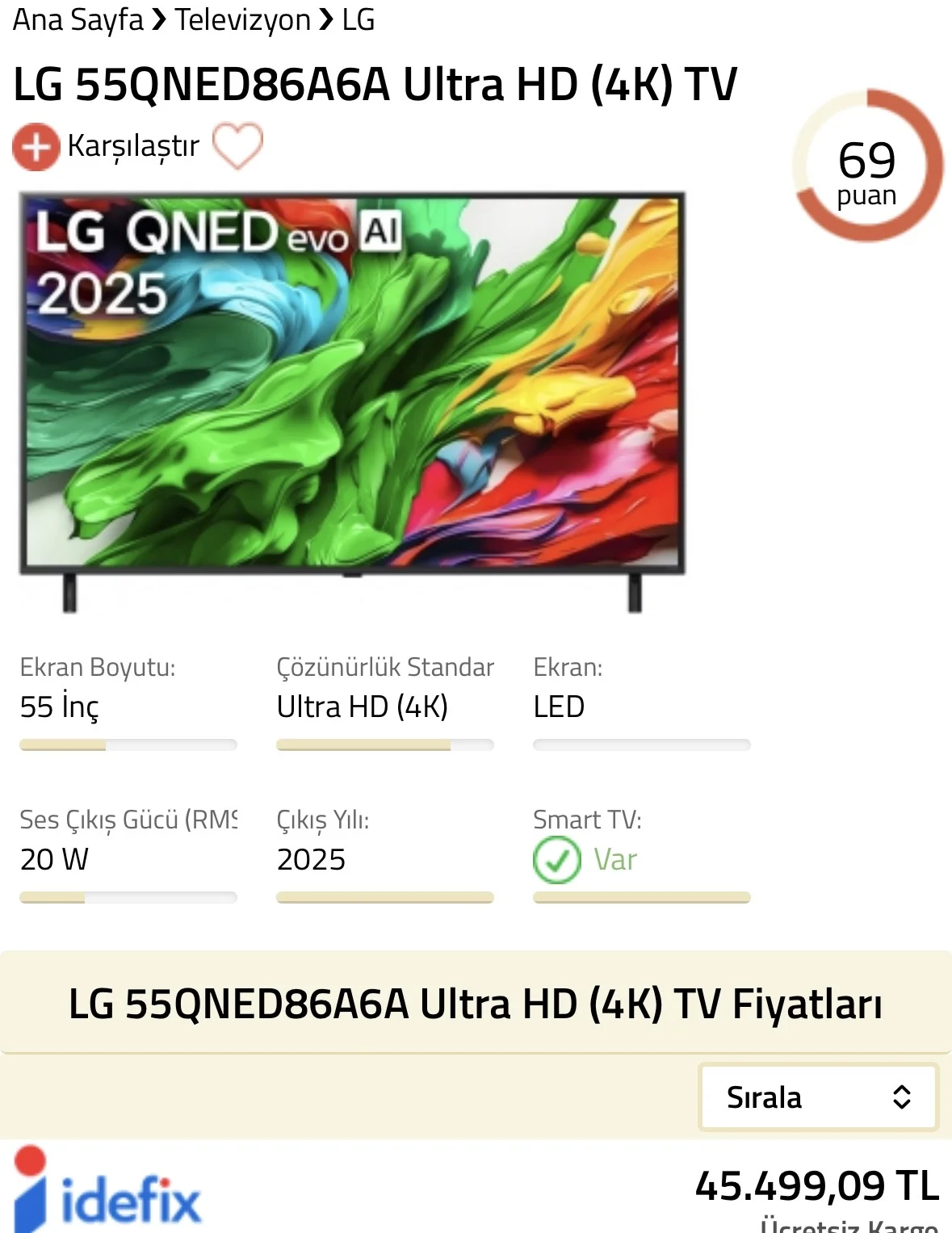Open the Televizyon breadcrumb category
Screen dimensions: 952x1233
(242, 19)
